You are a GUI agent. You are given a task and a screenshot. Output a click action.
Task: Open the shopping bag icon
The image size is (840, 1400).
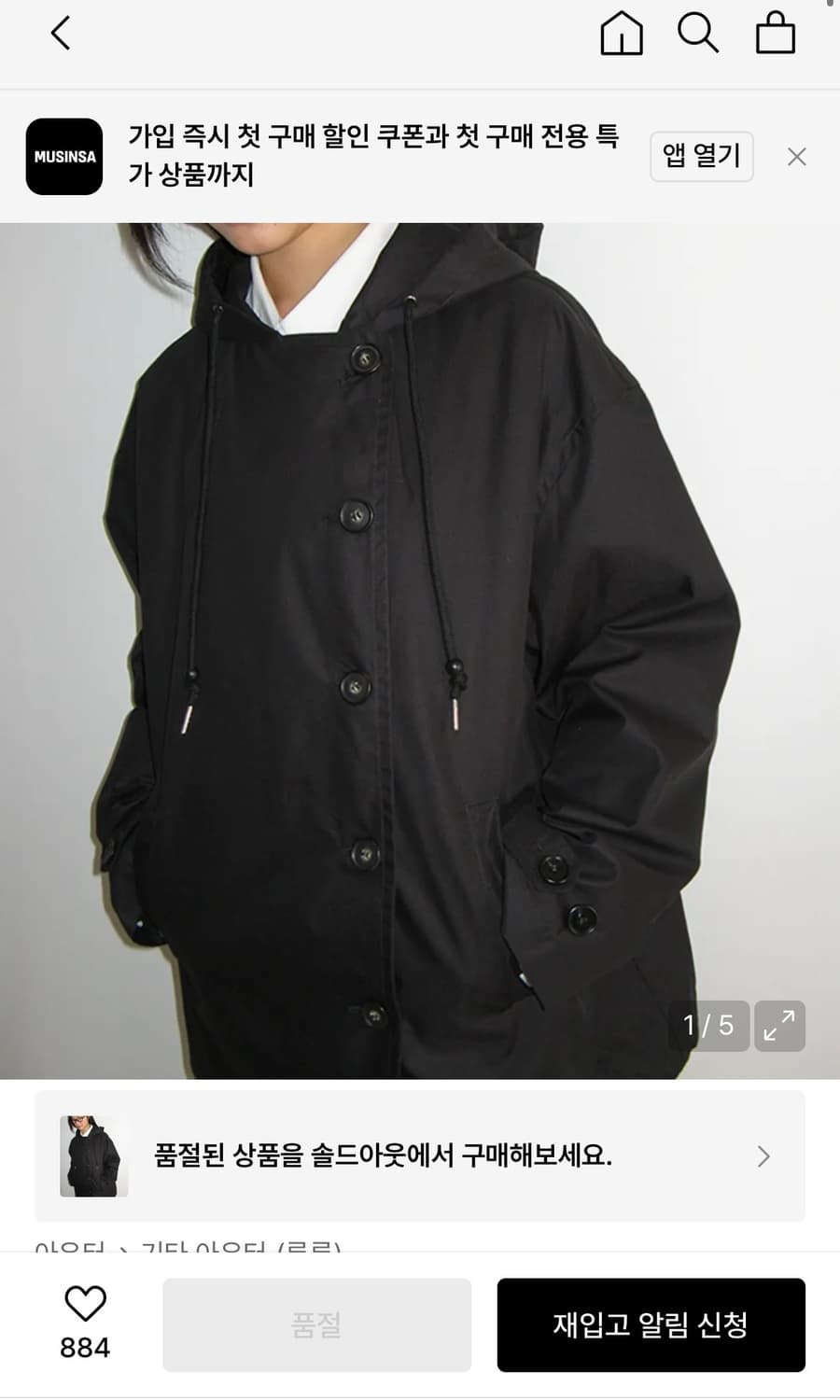(x=775, y=34)
